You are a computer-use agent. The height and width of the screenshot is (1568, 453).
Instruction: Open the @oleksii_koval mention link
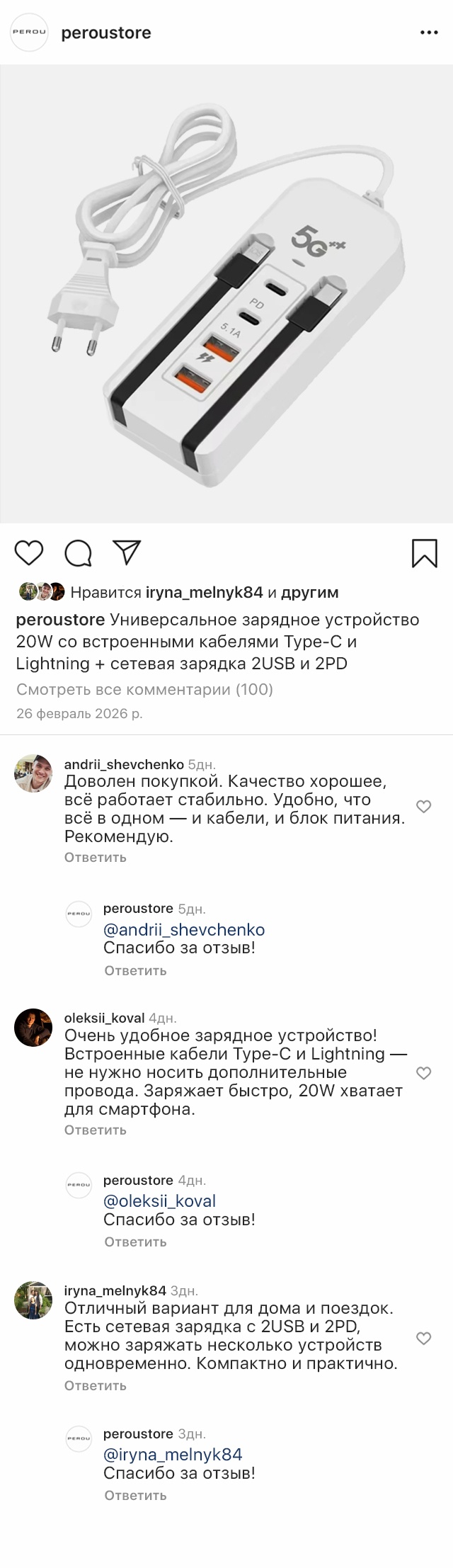pyautogui.click(x=159, y=1200)
